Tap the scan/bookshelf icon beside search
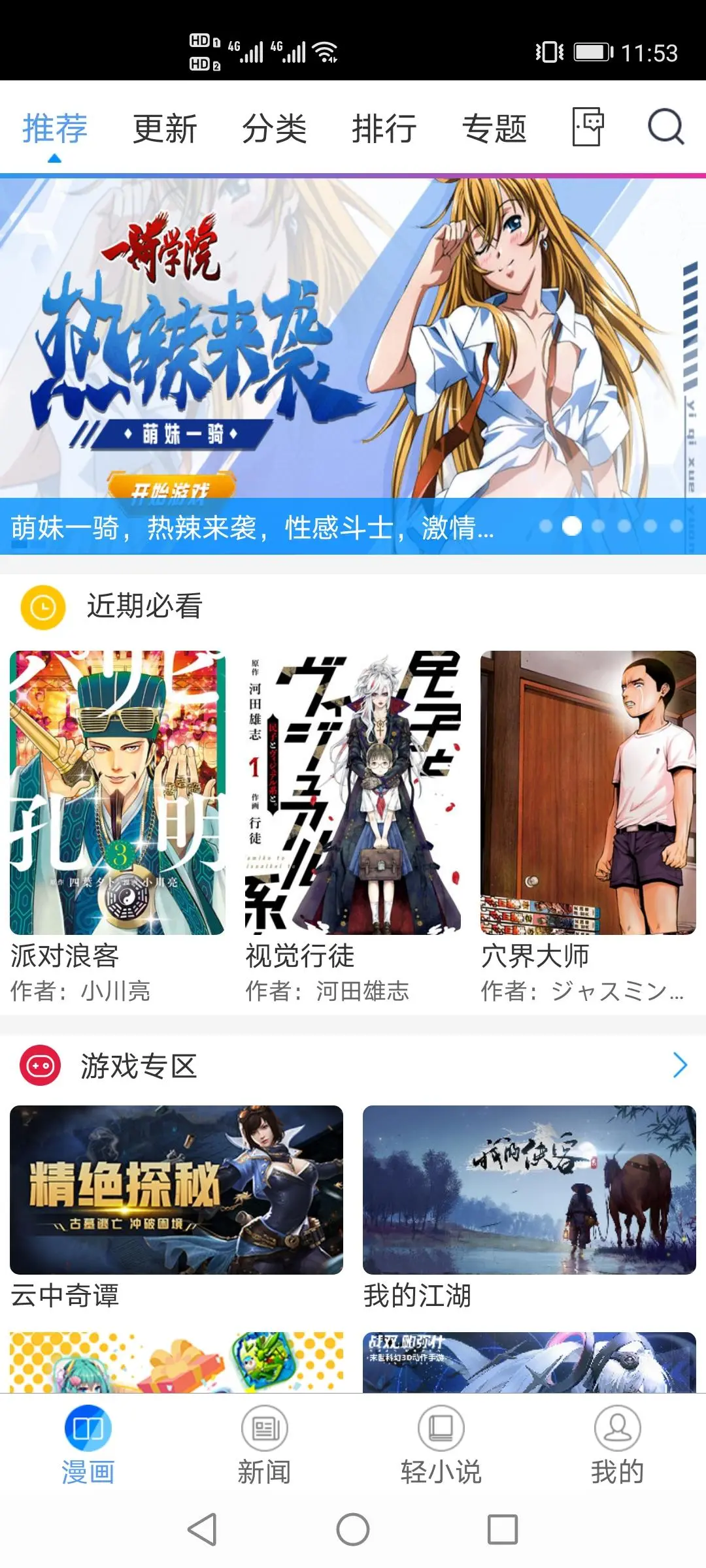 (x=586, y=127)
